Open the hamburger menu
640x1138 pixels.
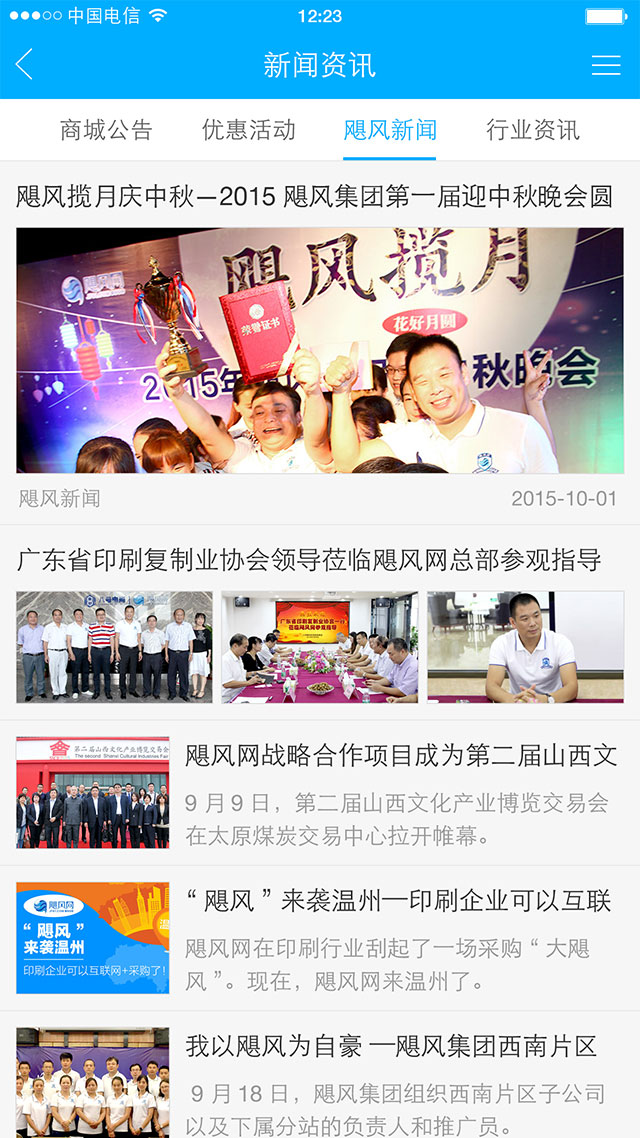(606, 65)
